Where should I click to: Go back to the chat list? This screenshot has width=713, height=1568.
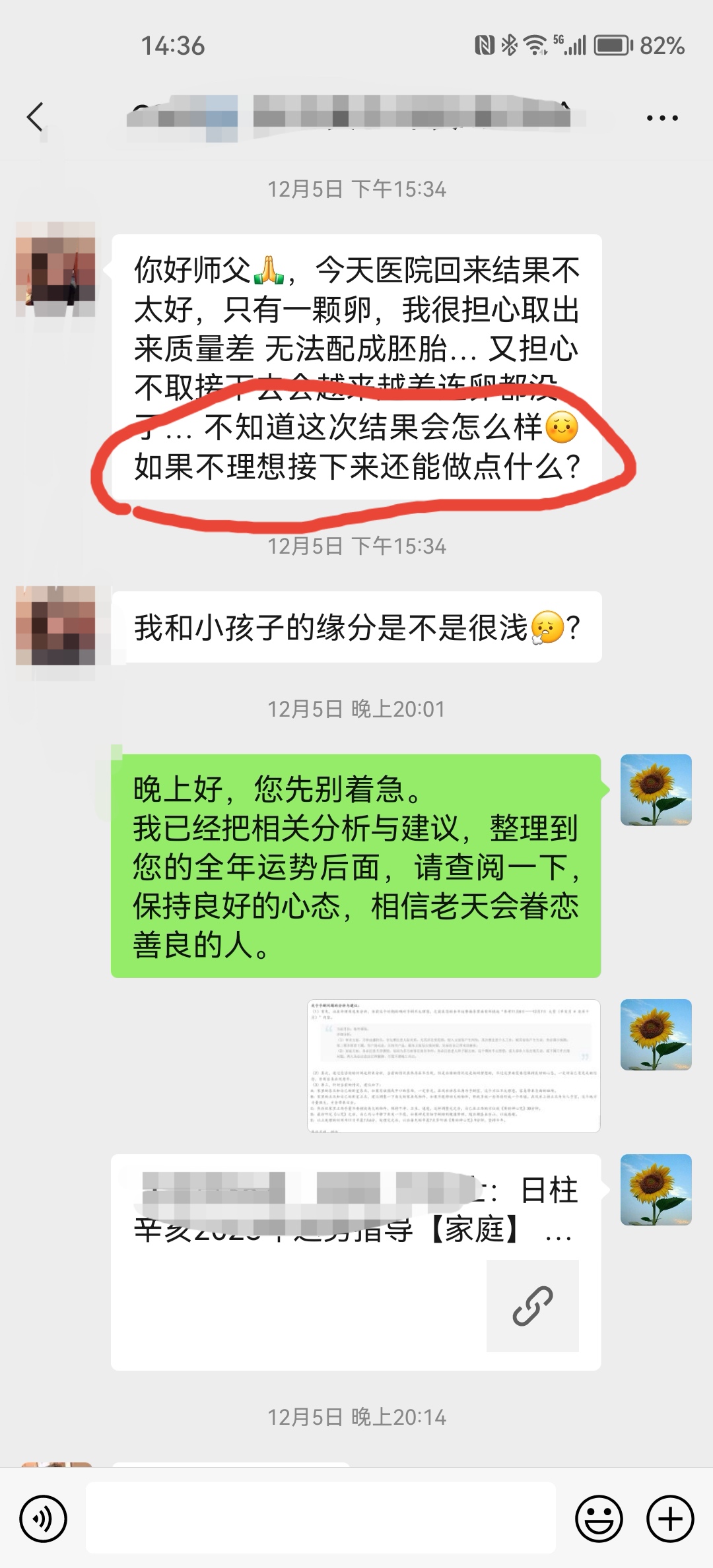[35, 117]
